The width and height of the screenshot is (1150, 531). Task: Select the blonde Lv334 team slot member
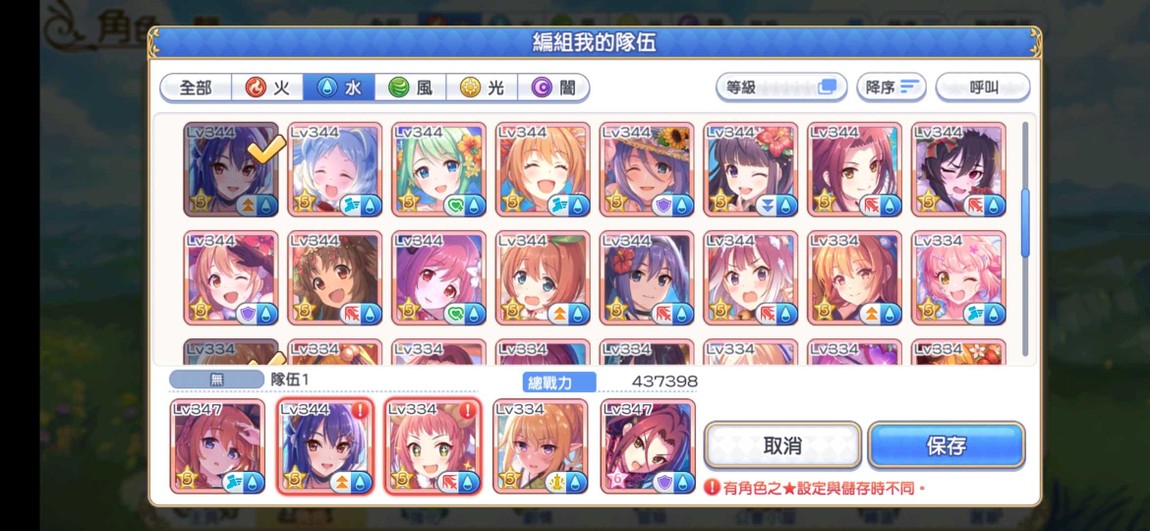click(x=541, y=446)
